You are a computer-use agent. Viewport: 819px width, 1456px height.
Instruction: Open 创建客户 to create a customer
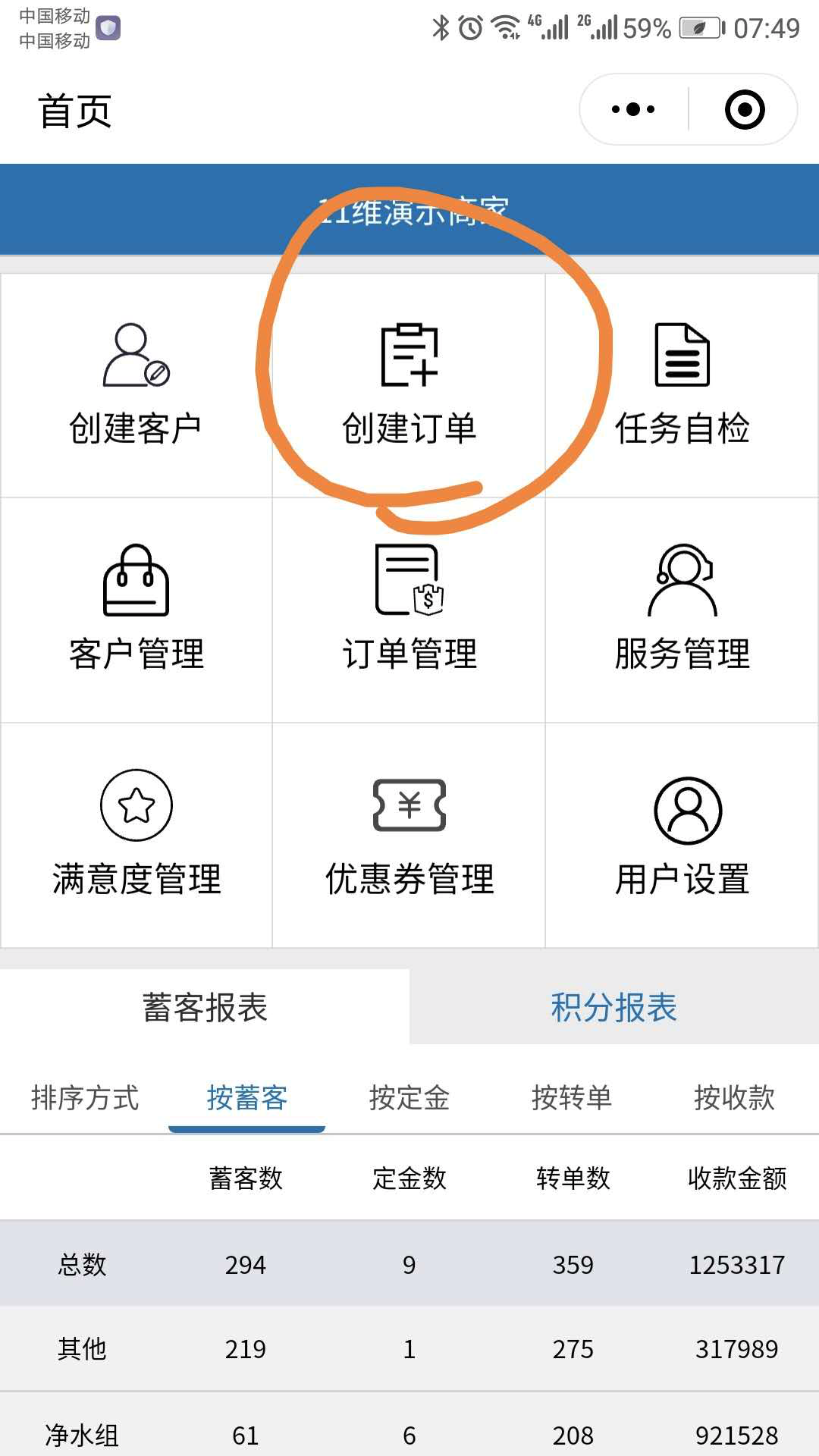pos(136,385)
